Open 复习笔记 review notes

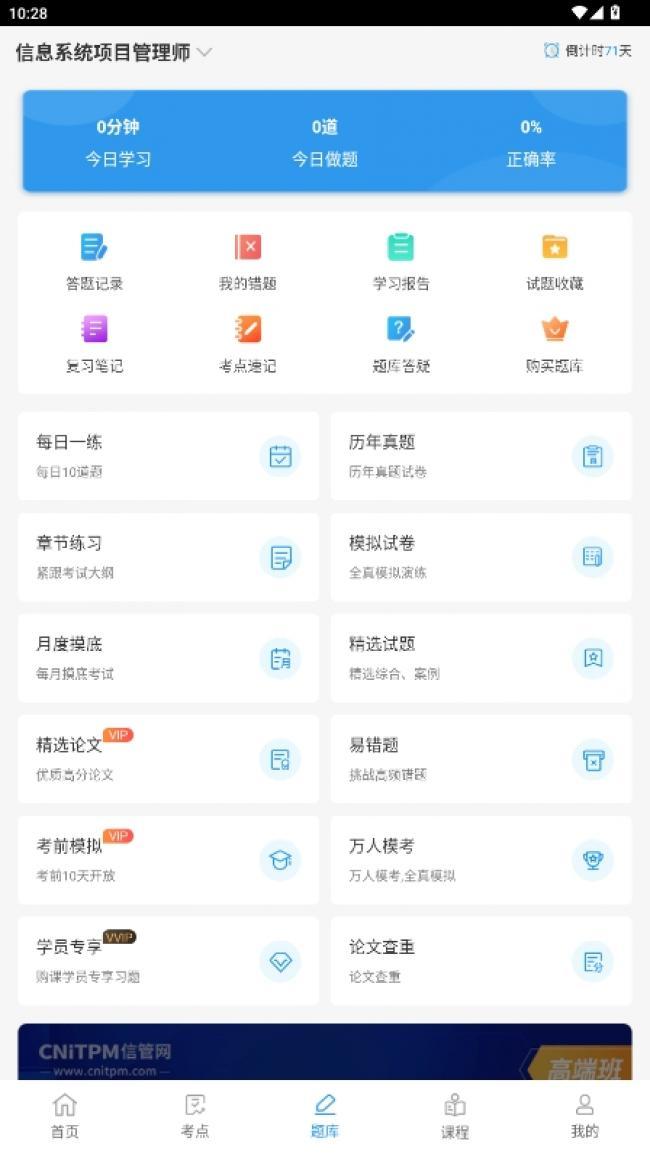(x=94, y=344)
